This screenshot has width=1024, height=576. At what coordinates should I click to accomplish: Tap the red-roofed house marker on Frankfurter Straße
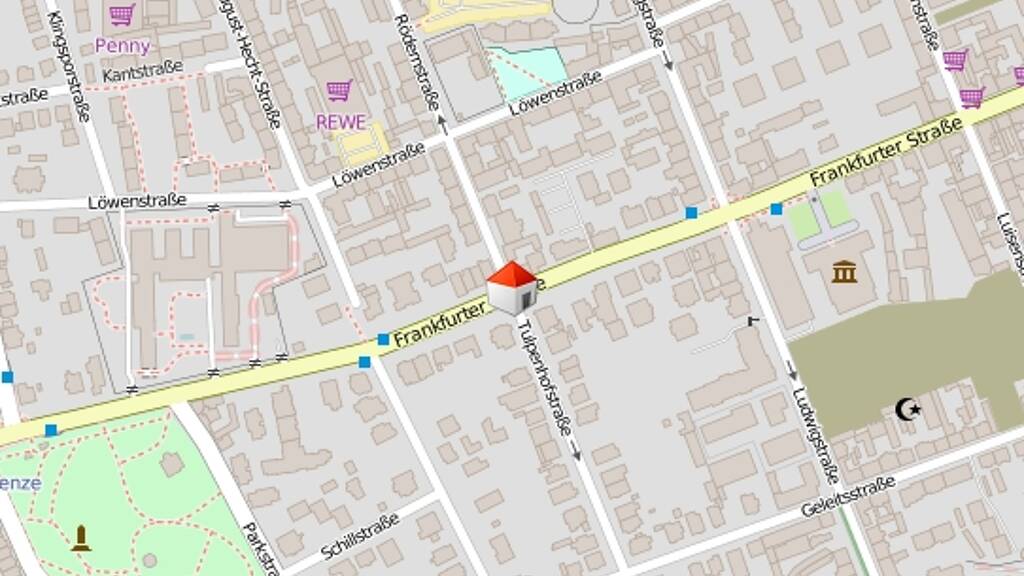click(512, 288)
